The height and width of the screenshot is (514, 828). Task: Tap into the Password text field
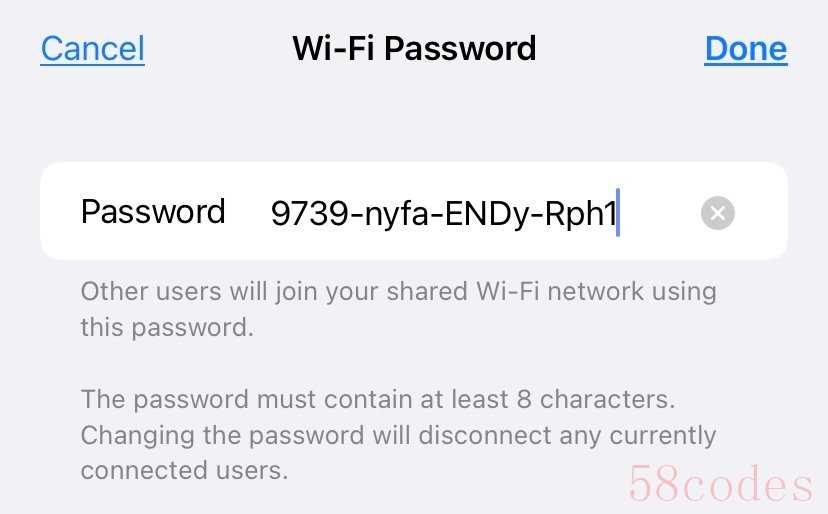(445, 212)
